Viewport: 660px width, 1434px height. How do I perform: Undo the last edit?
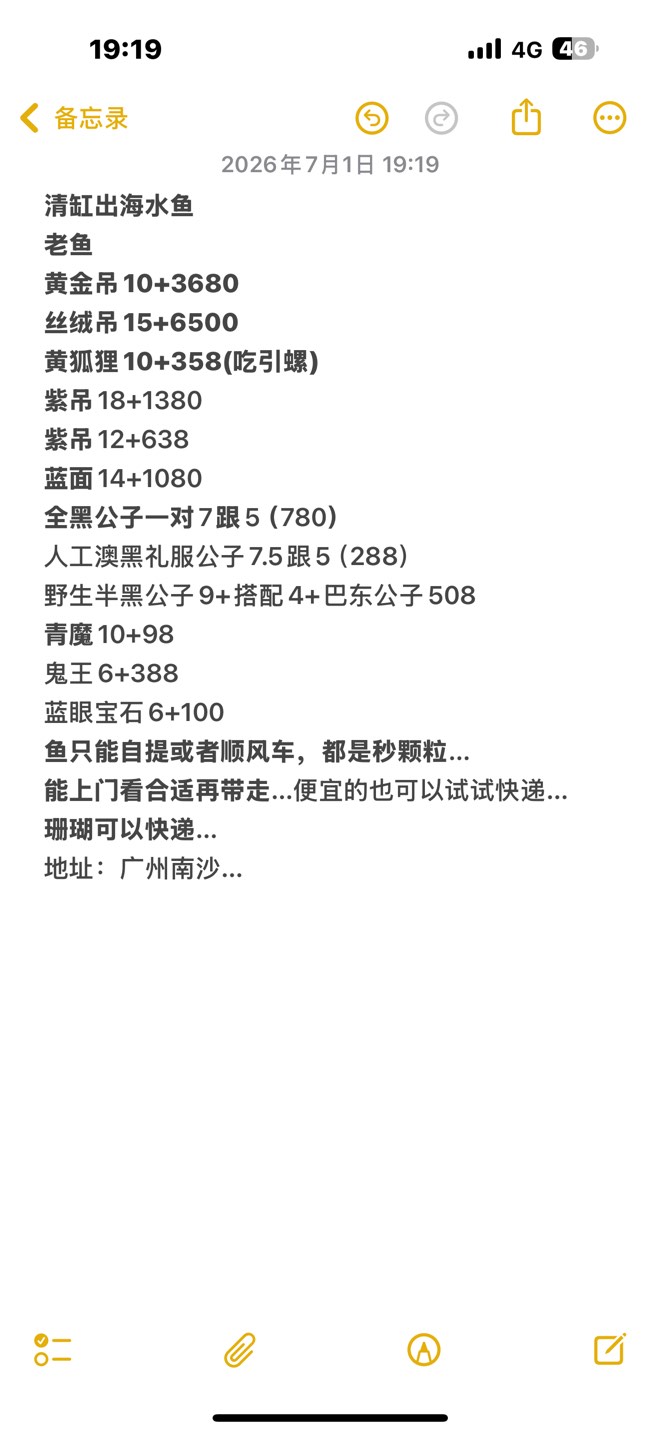click(372, 118)
